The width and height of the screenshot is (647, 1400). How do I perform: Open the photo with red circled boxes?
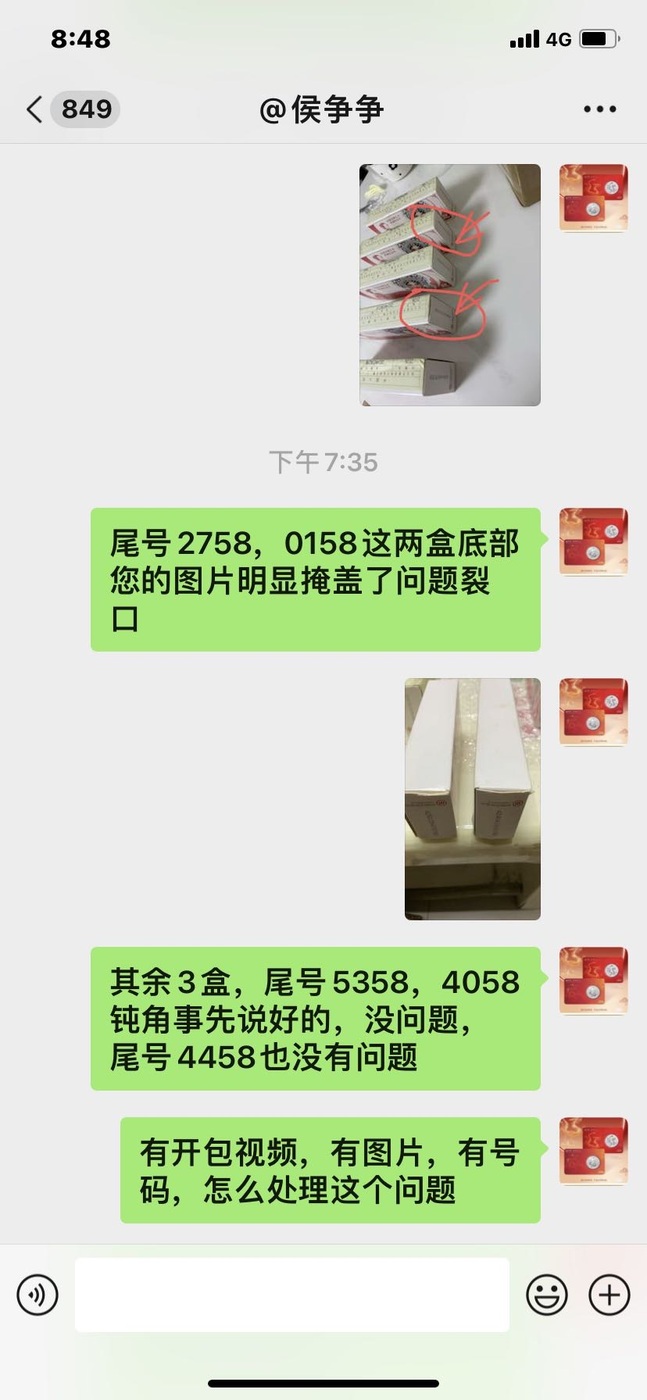point(450,285)
